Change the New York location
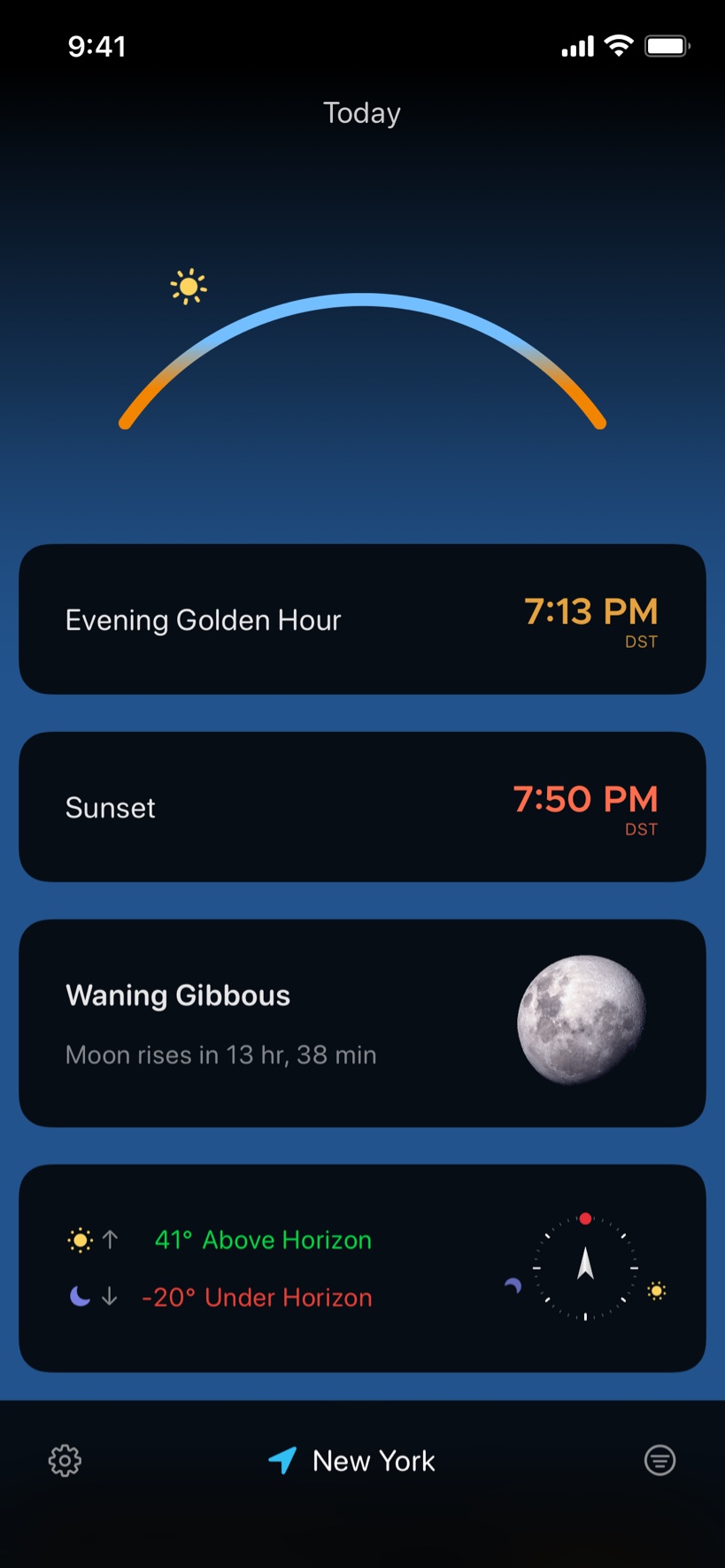This screenshot has width=725, height=1568. coord(354,1461)
